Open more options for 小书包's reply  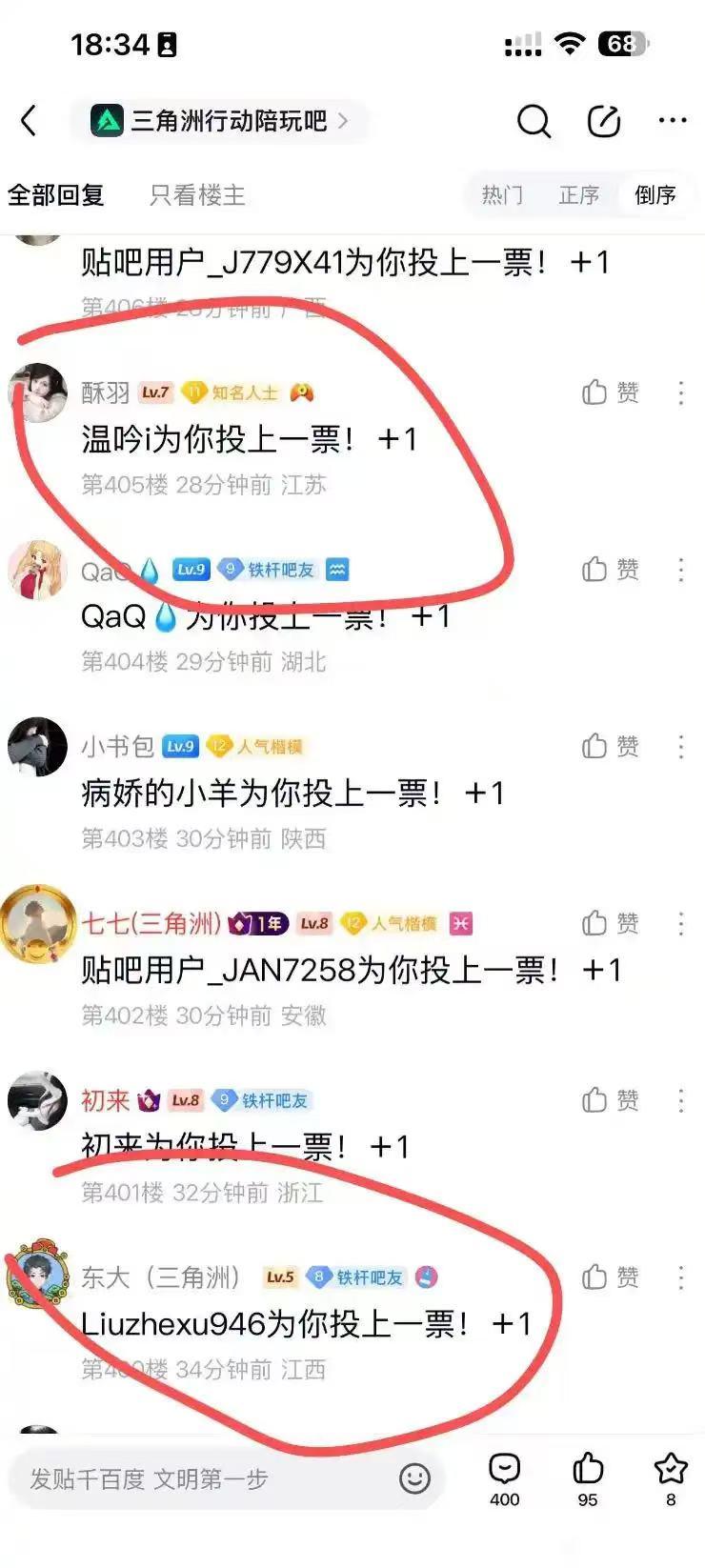(680, 746)
